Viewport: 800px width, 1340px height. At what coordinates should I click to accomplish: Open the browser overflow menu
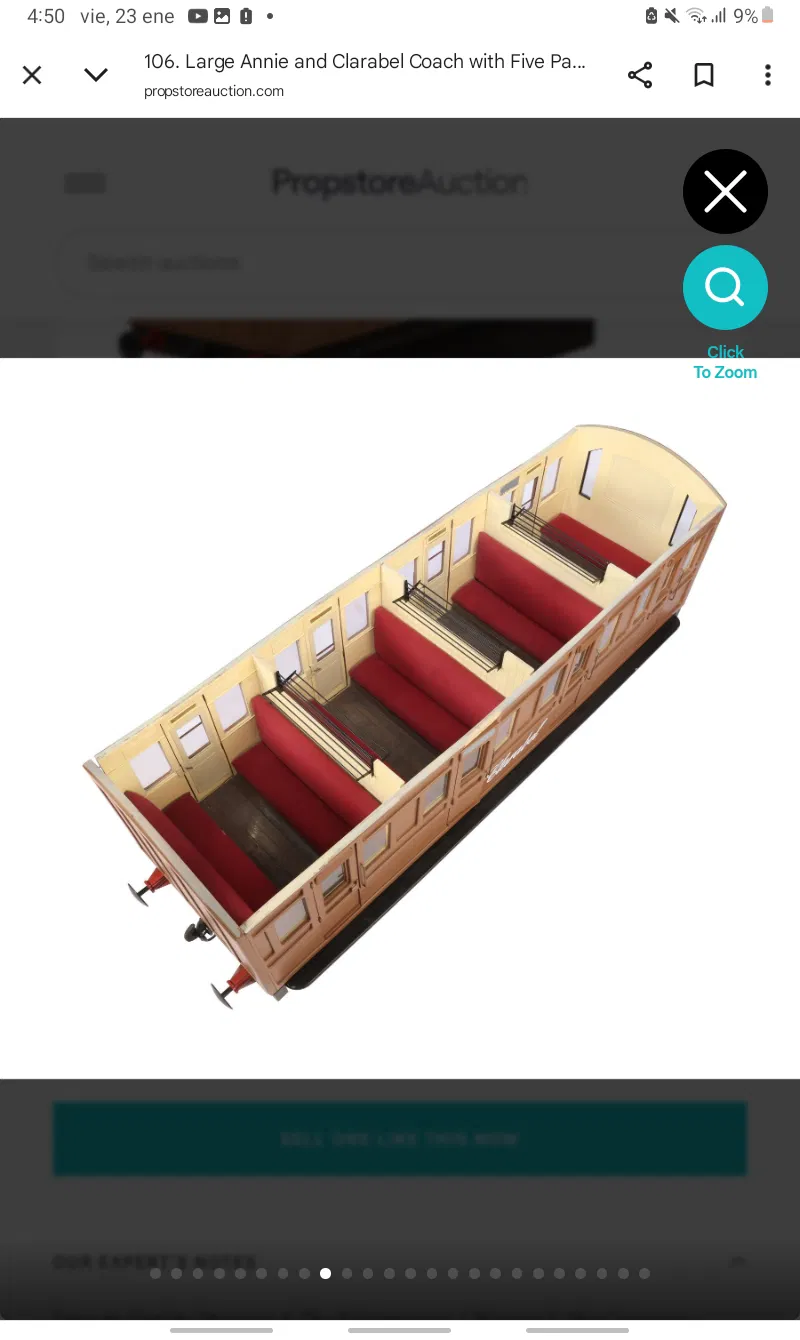(x=767, y=75)
